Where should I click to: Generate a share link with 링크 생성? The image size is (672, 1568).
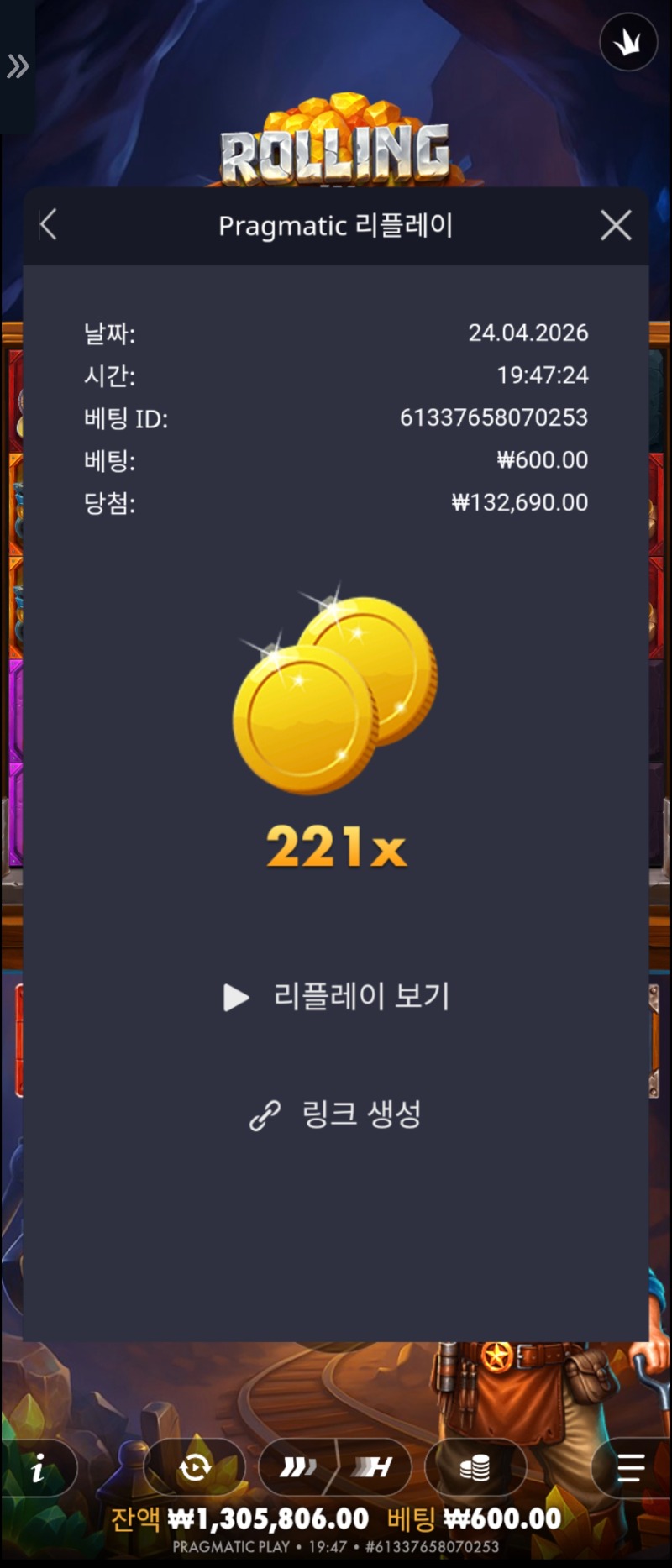tap(336, 1114)
